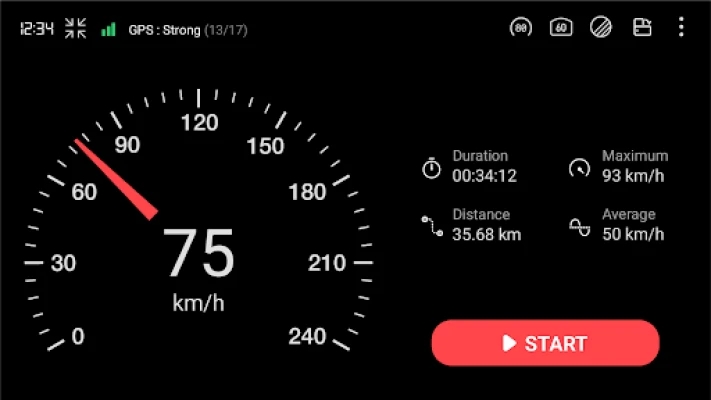Open the layout switch icon
711x400 pixels.
(x=642, y=28)
